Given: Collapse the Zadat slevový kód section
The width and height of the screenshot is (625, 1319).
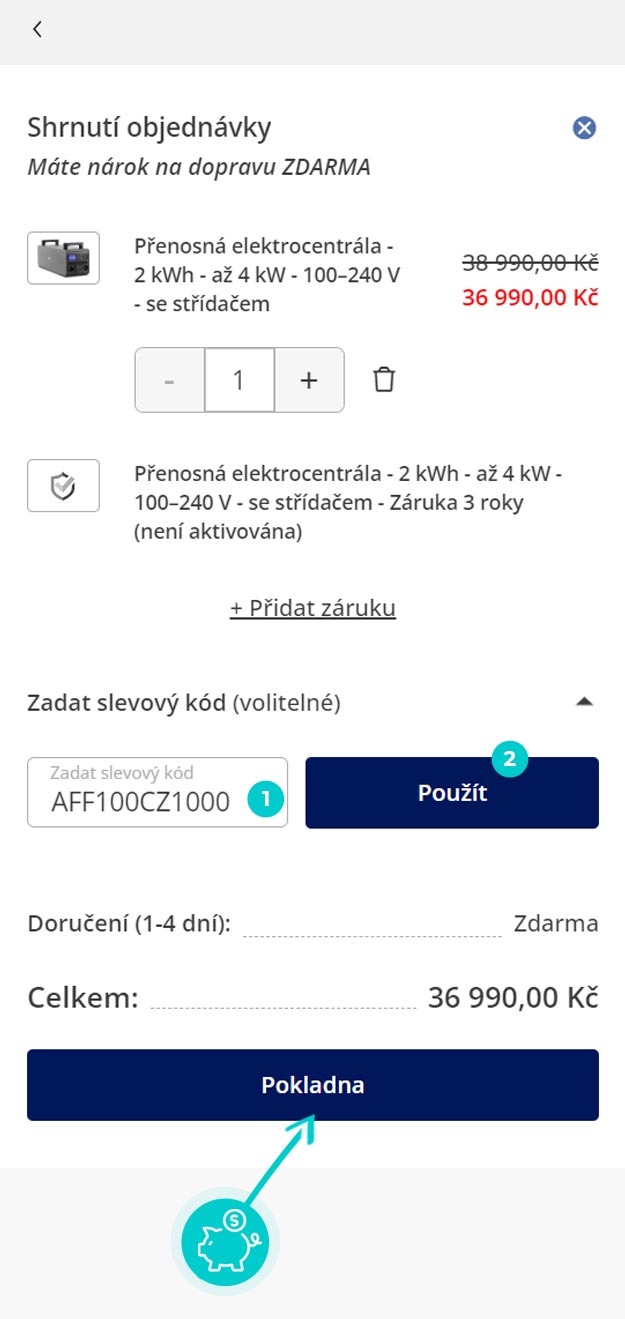Looking at the screenshot, I should (x=585, y=703).
